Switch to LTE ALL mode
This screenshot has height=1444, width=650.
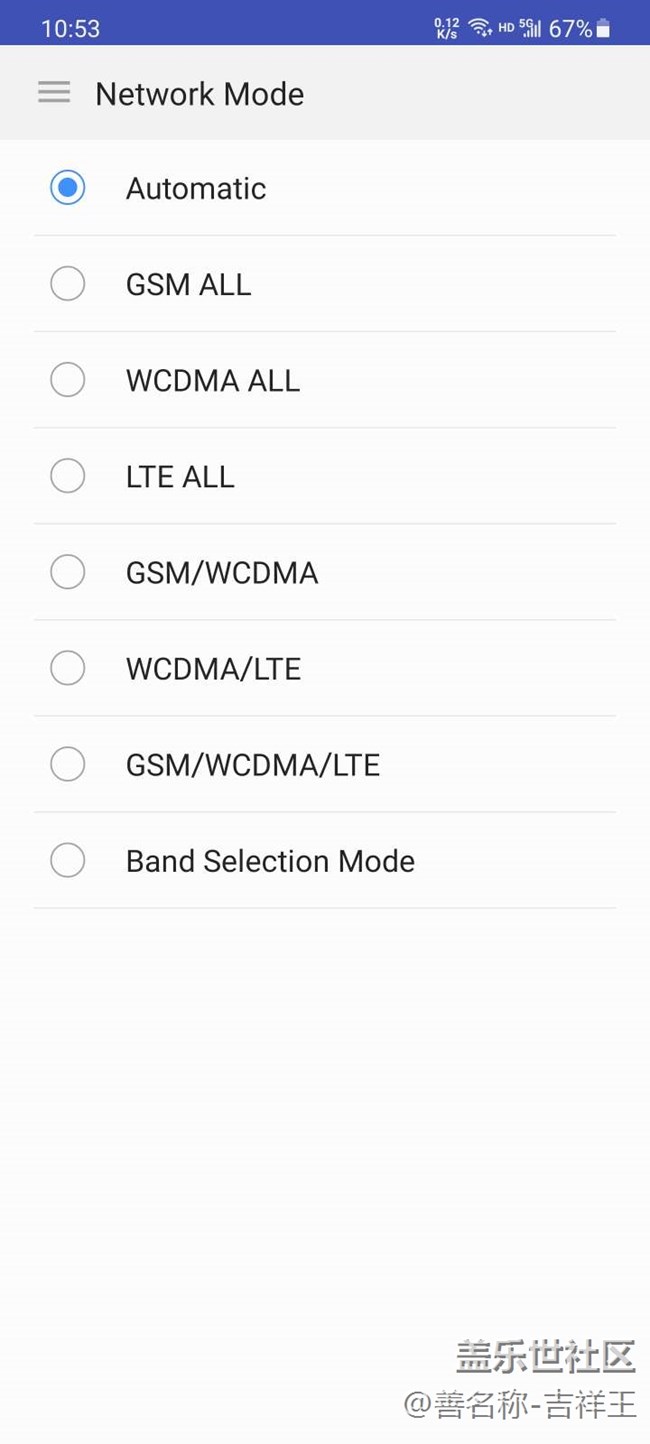[x=68, y=476]
